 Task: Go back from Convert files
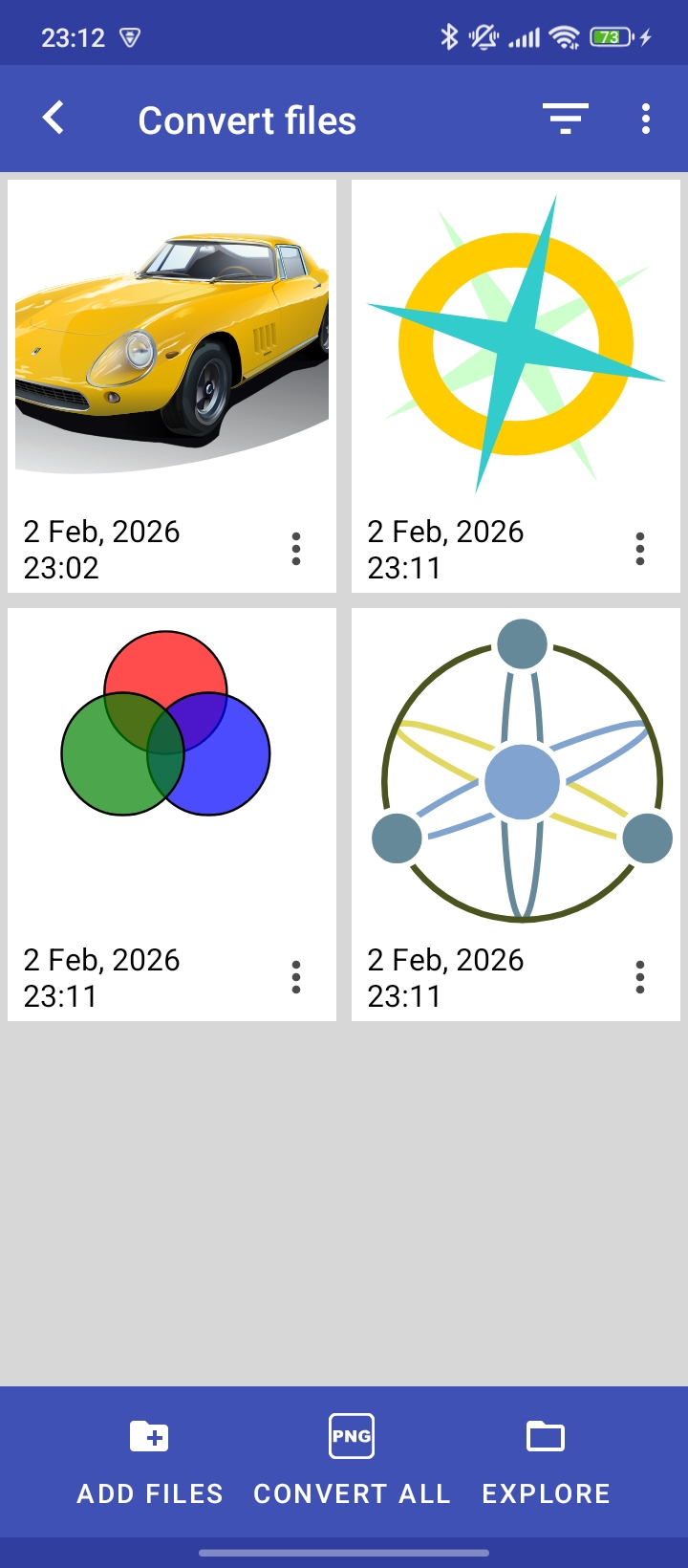[54, 119]
